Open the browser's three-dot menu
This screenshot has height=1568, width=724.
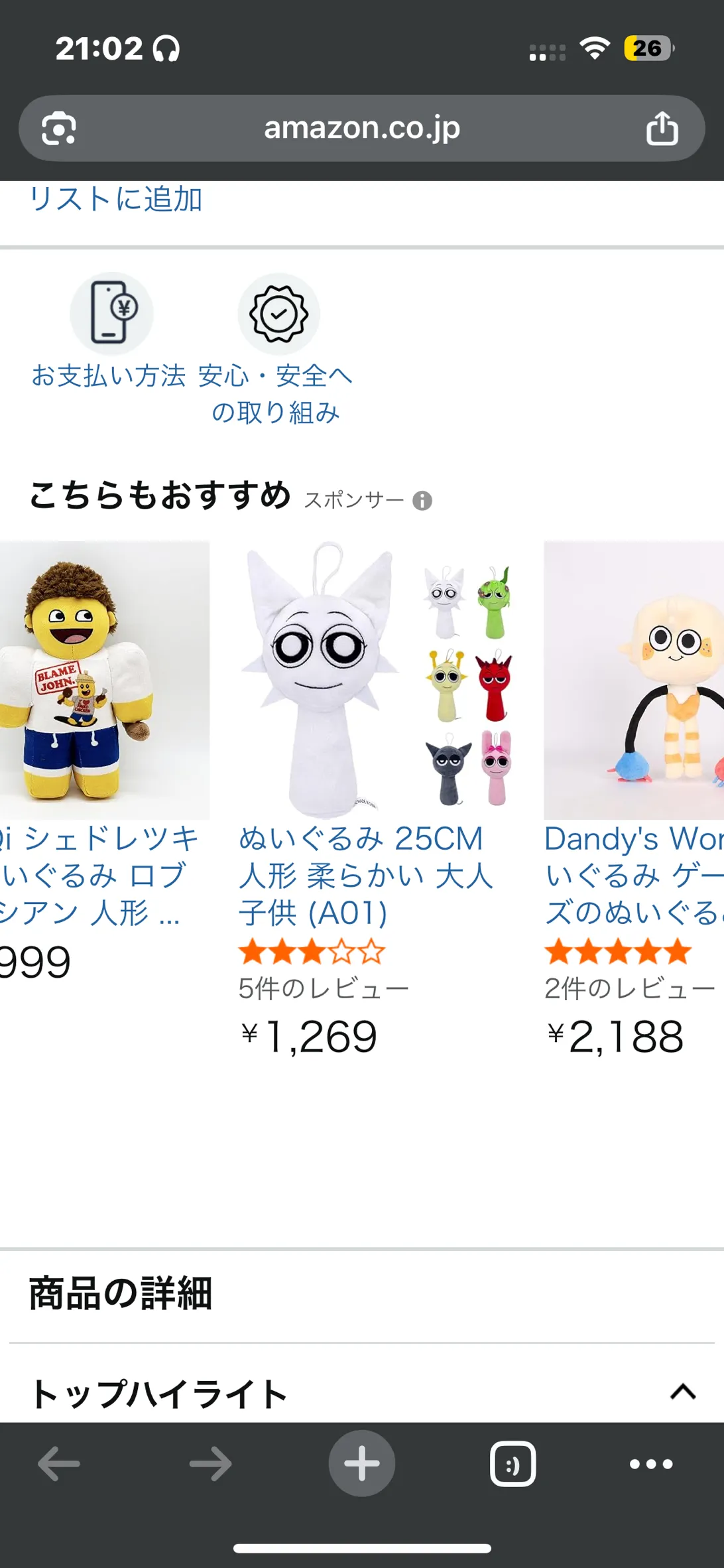(651, 1464)
